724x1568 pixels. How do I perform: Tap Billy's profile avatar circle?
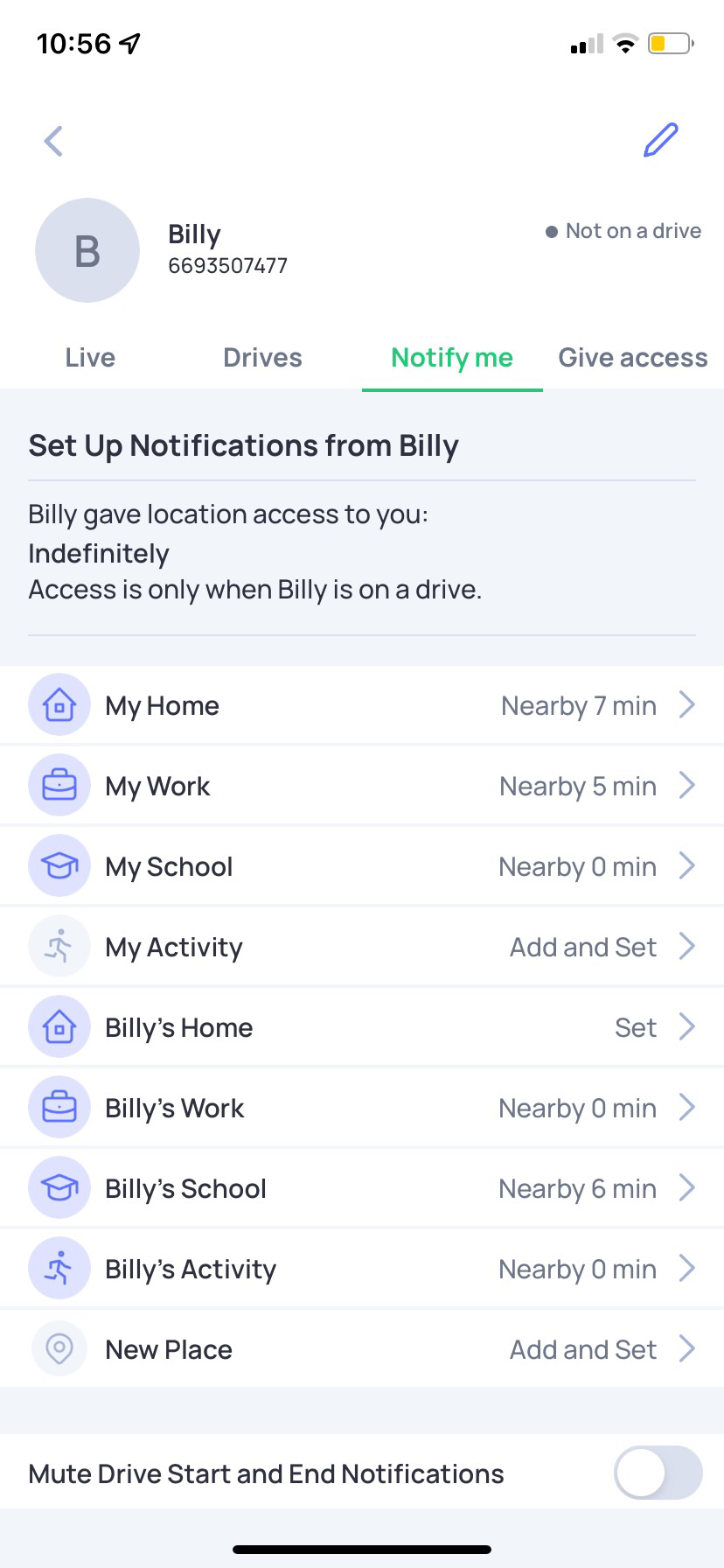(x=87, y=250)
